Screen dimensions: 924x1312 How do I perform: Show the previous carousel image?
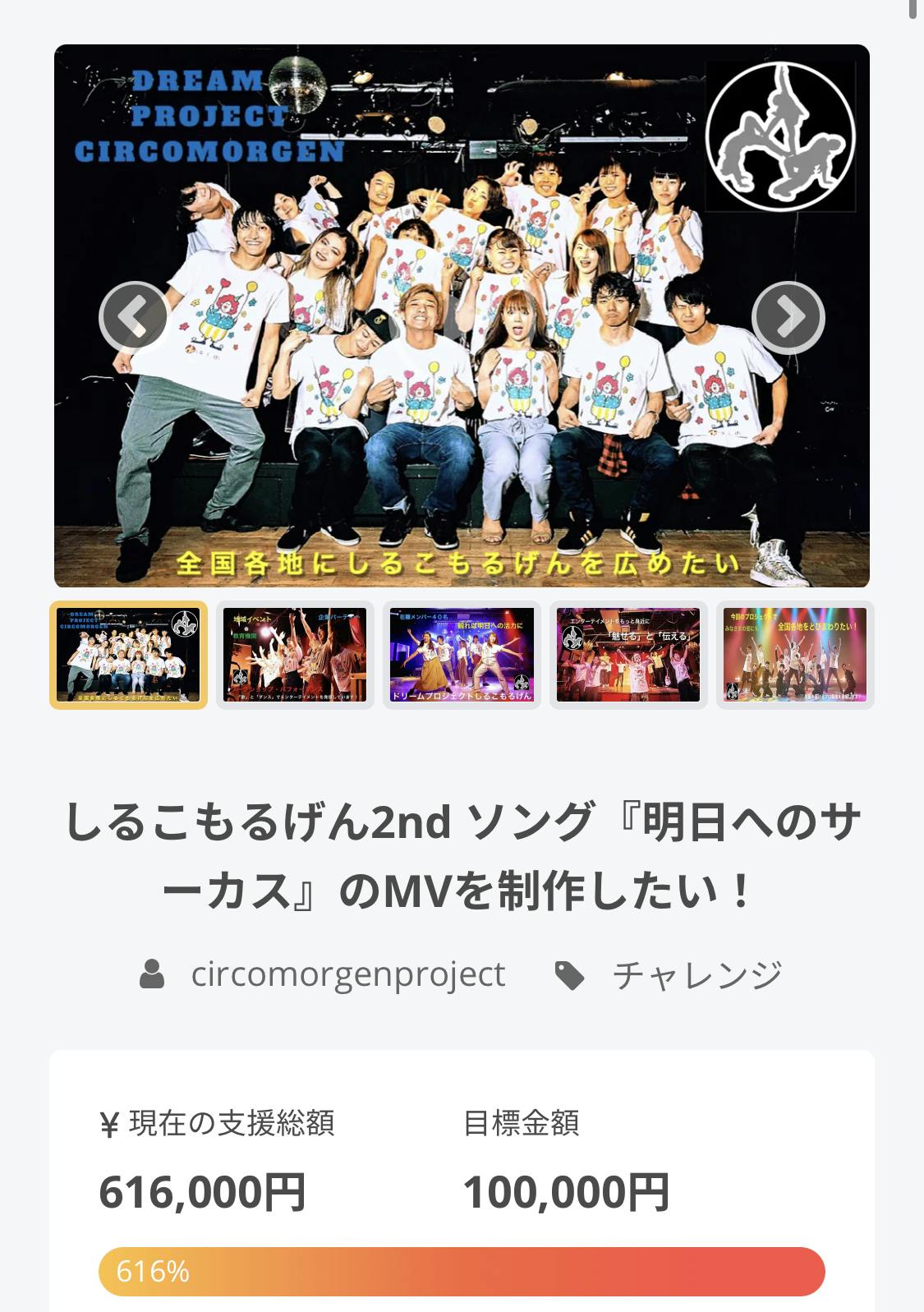pyautogui.click(x=134, y=317)
